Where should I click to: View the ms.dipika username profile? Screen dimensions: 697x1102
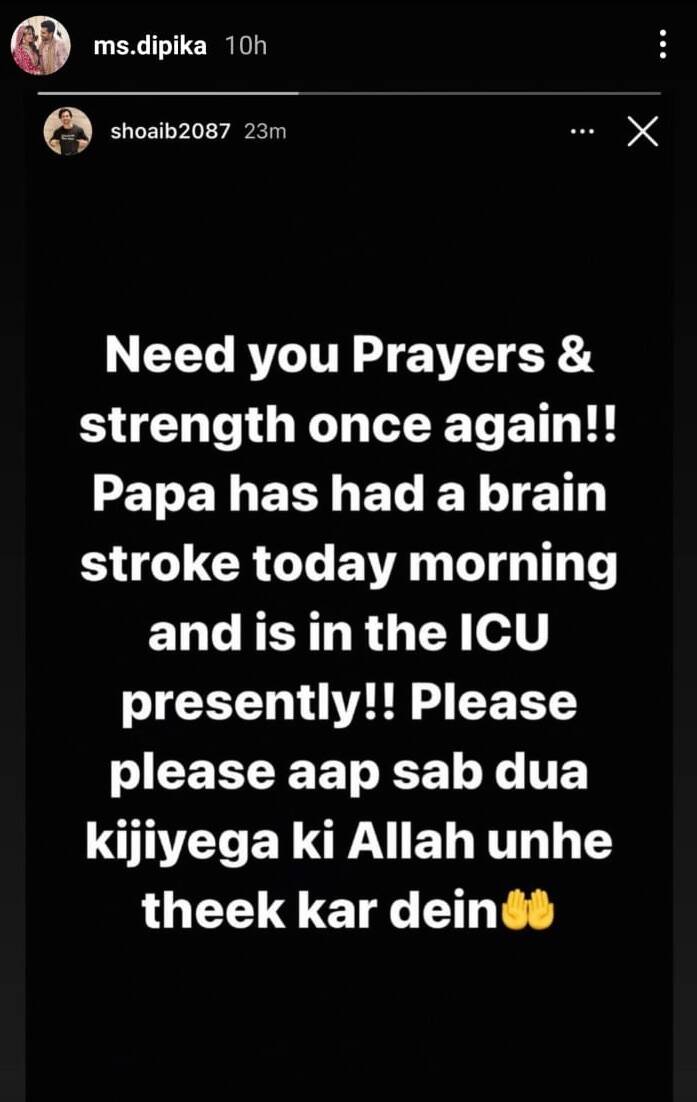[149, 46]
